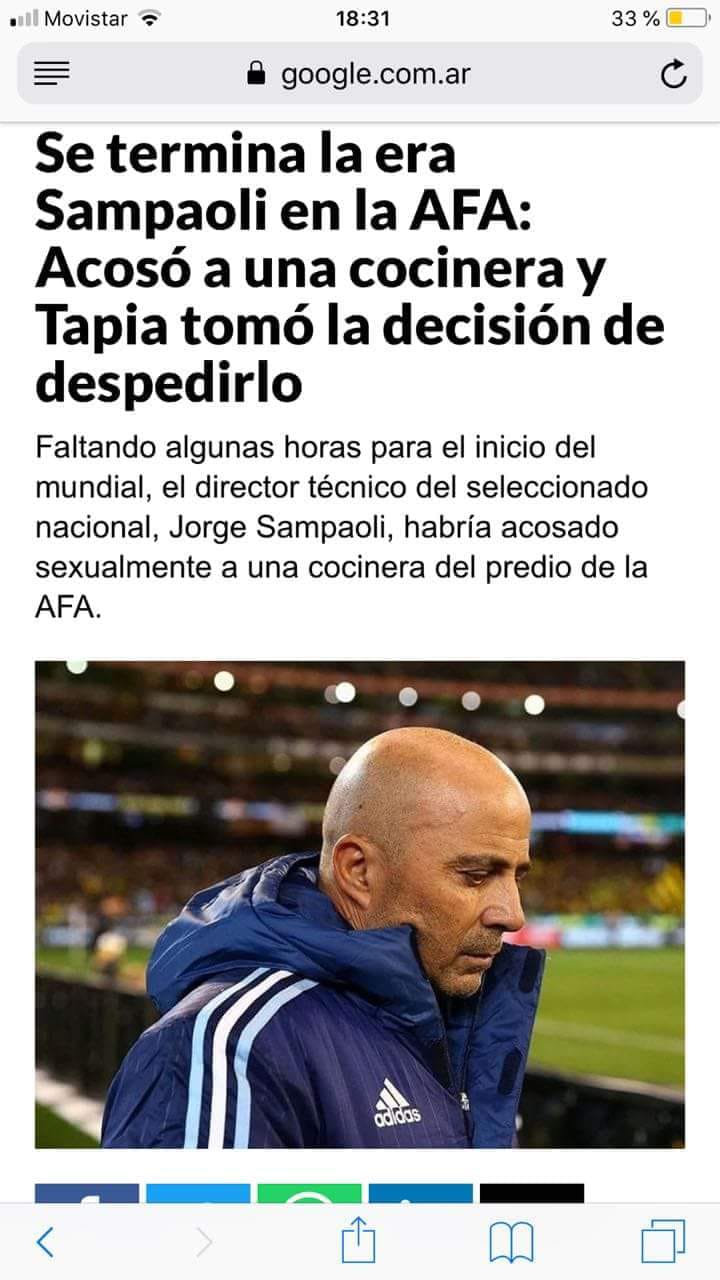The height and width of the screenshot is (1280, 720).
Task: Show all open tabs
Action: 663,1242
